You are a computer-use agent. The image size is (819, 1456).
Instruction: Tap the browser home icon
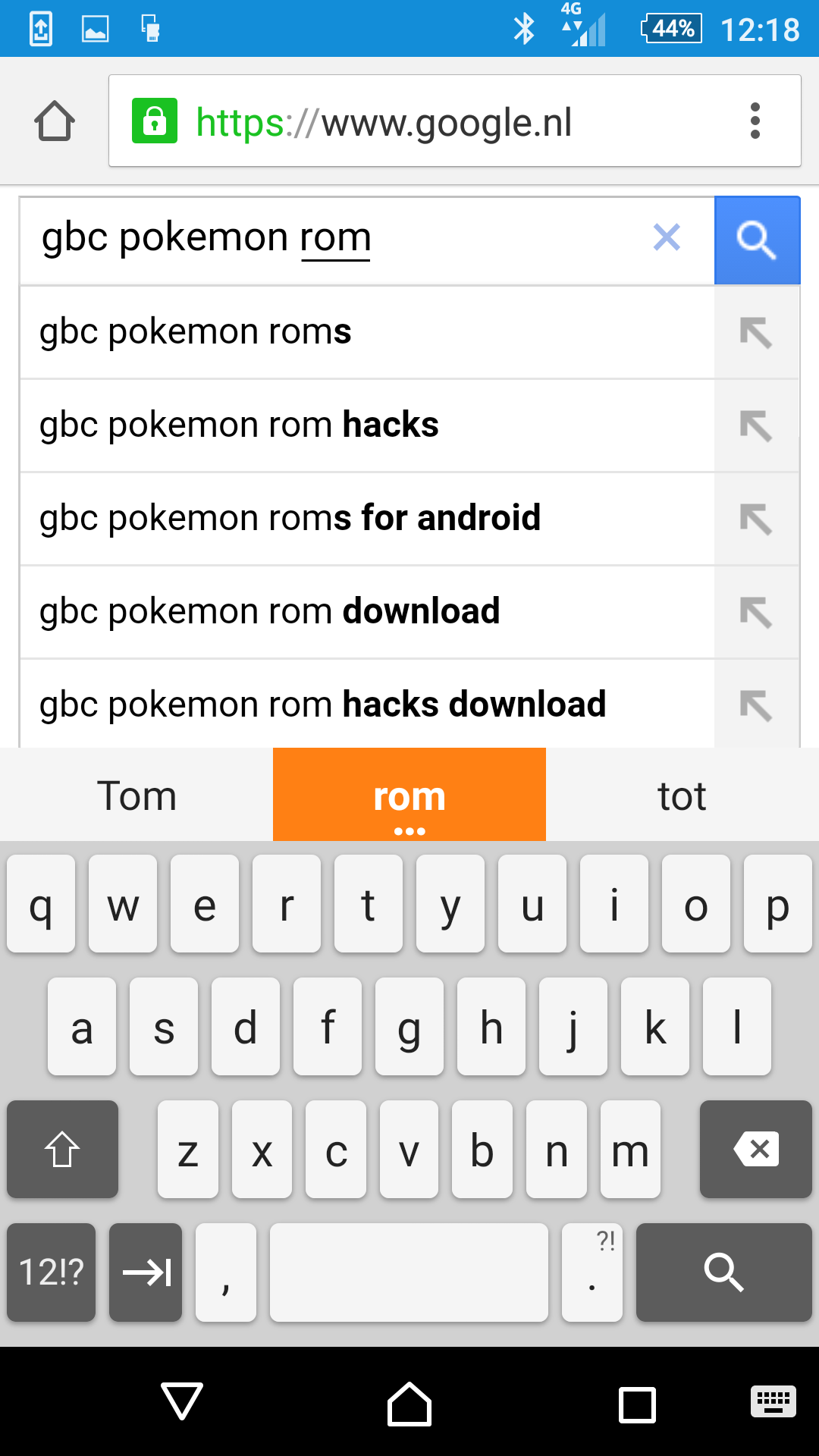pos(55,121)
